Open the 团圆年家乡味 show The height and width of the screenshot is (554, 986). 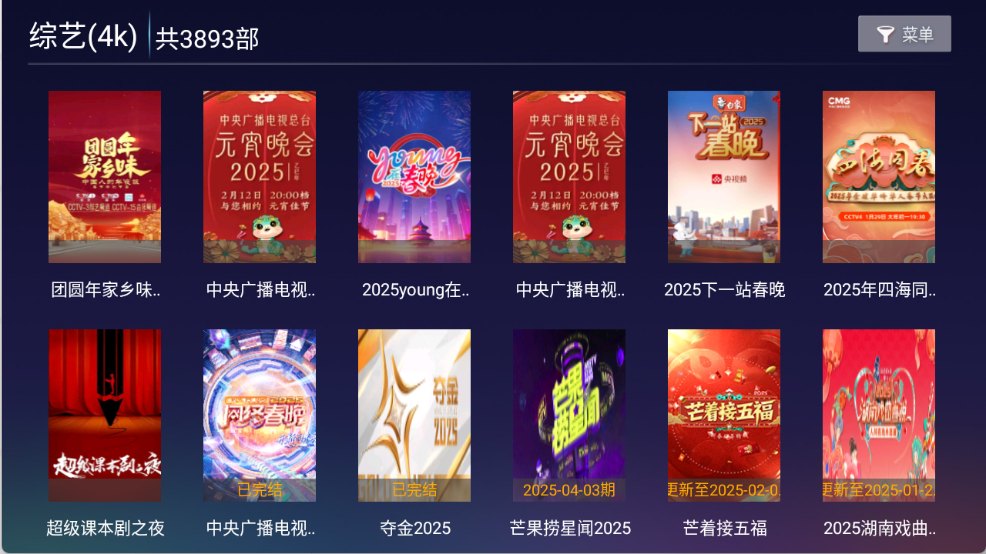105,177
